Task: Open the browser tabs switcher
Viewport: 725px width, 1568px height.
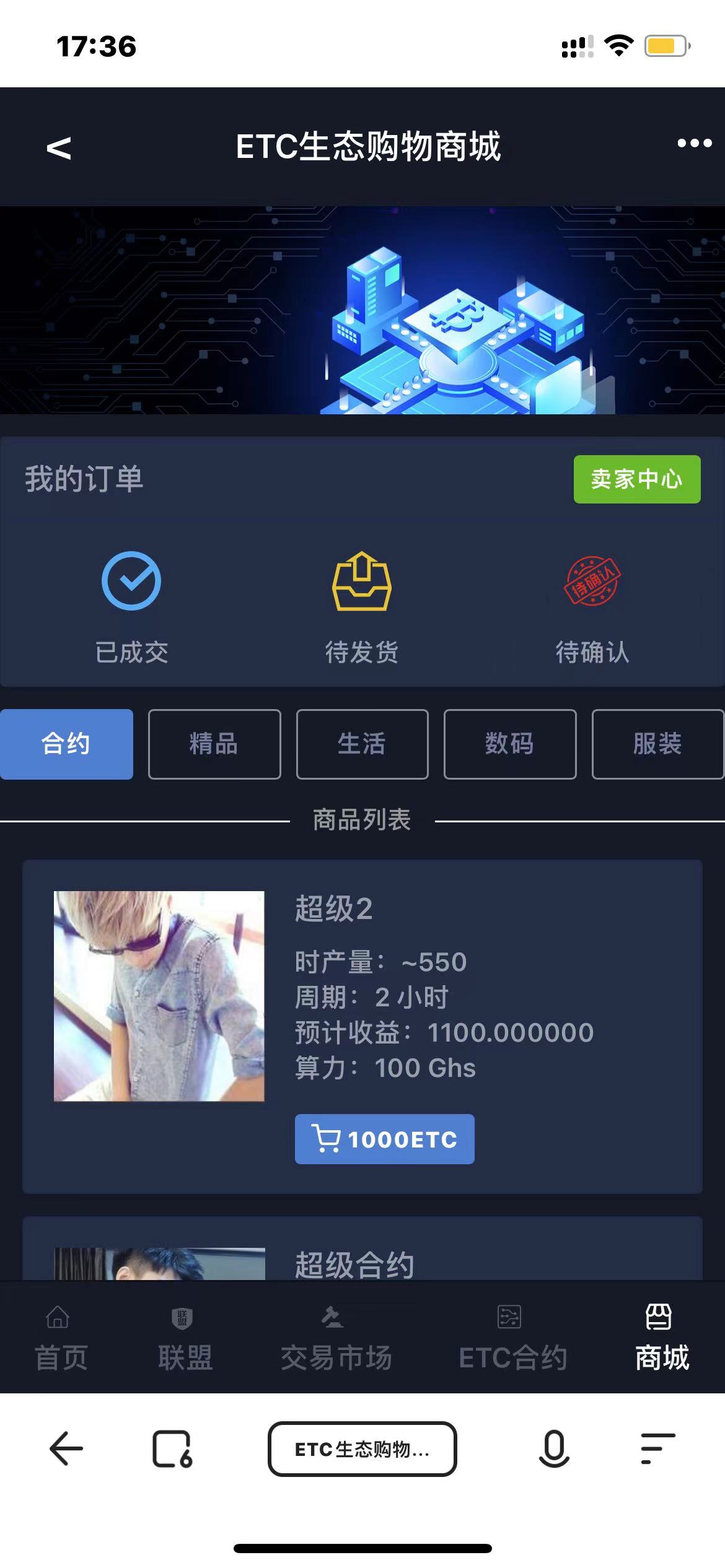Action: [x=172, y=1449]
